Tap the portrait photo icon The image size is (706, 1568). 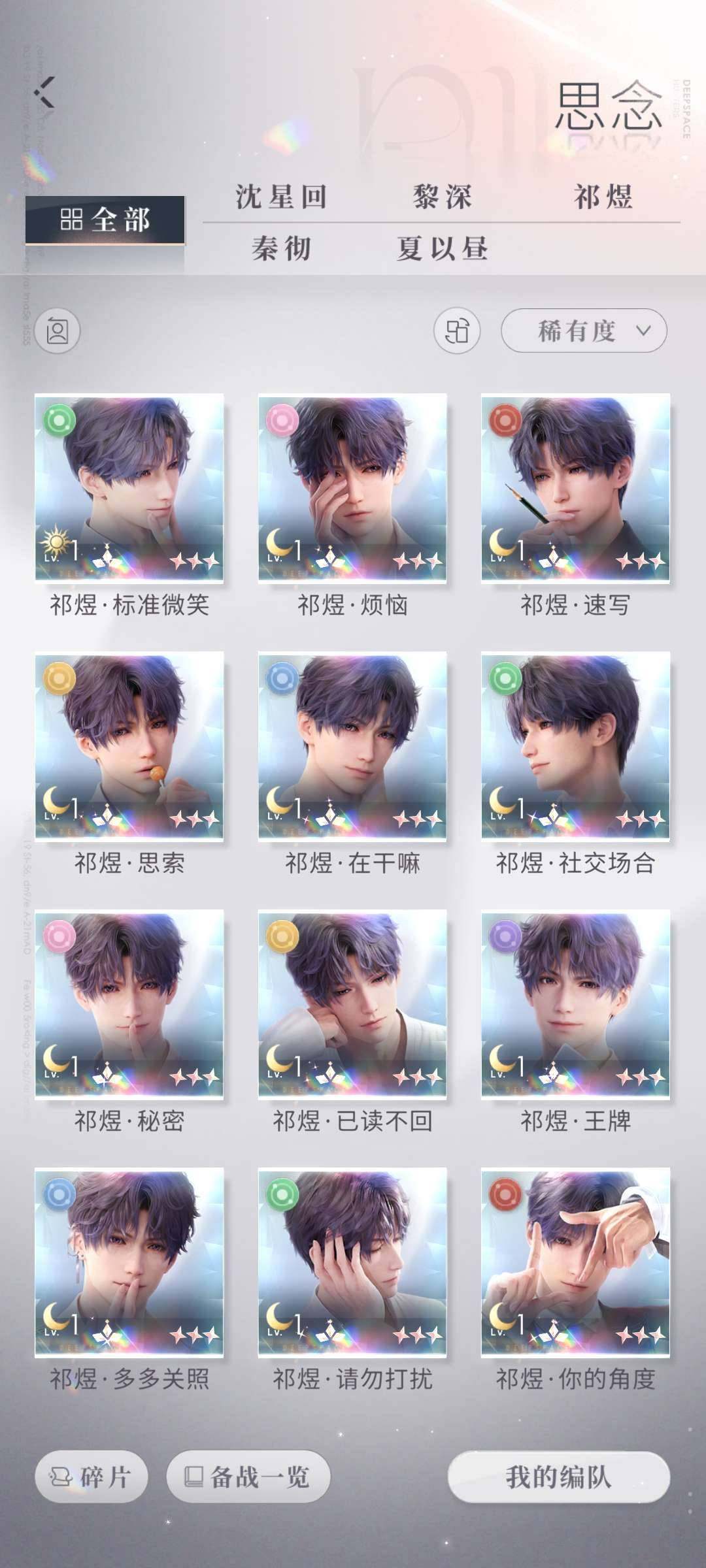(x=58, y=331)
